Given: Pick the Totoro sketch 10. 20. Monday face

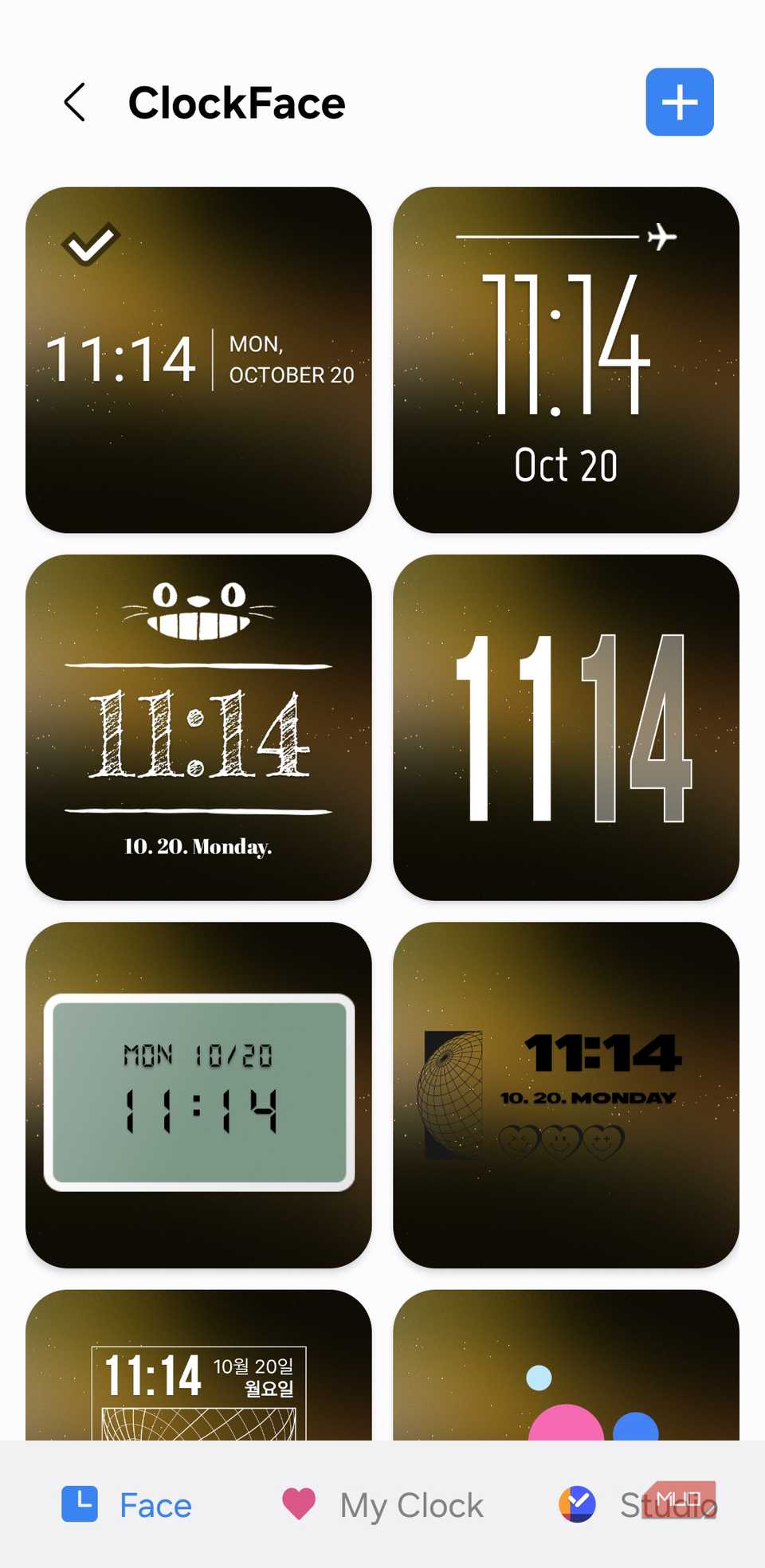Looking at the screenshot, I should click(198, 727).
